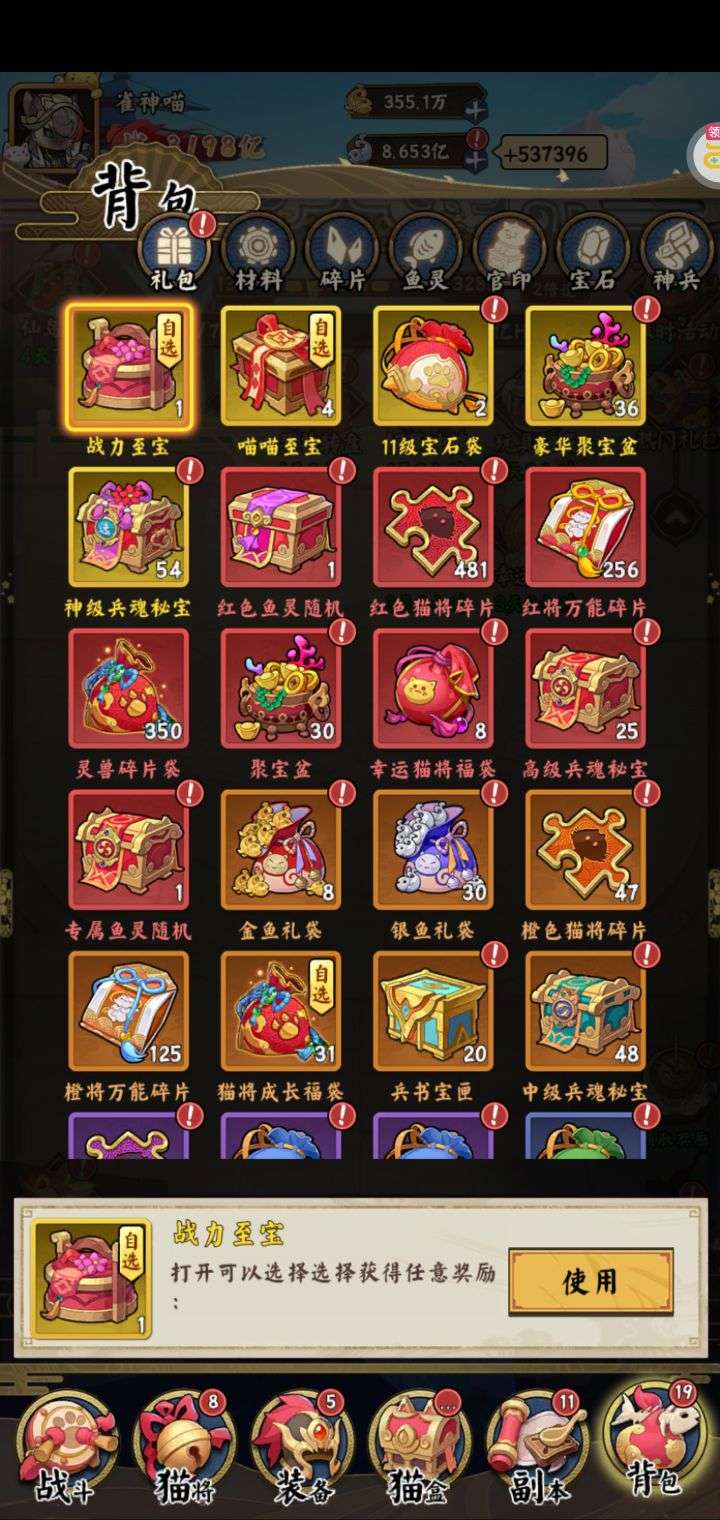The height and width of the screenshot is (1520, 720).
Task: Select the 兵书宝匣 item
Action: pos(433,1012)
